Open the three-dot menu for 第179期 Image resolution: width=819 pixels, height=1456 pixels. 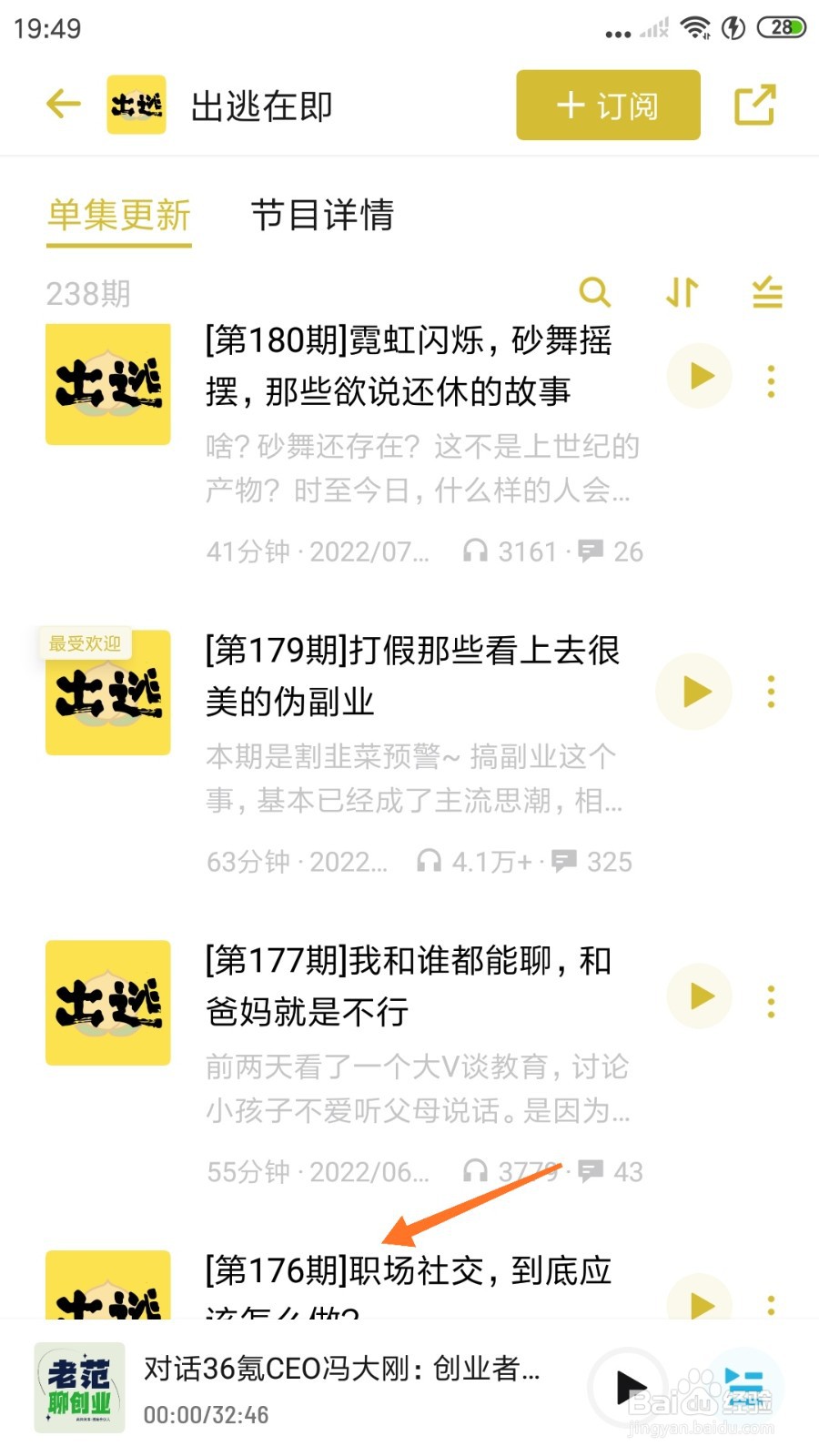[771, 692]
